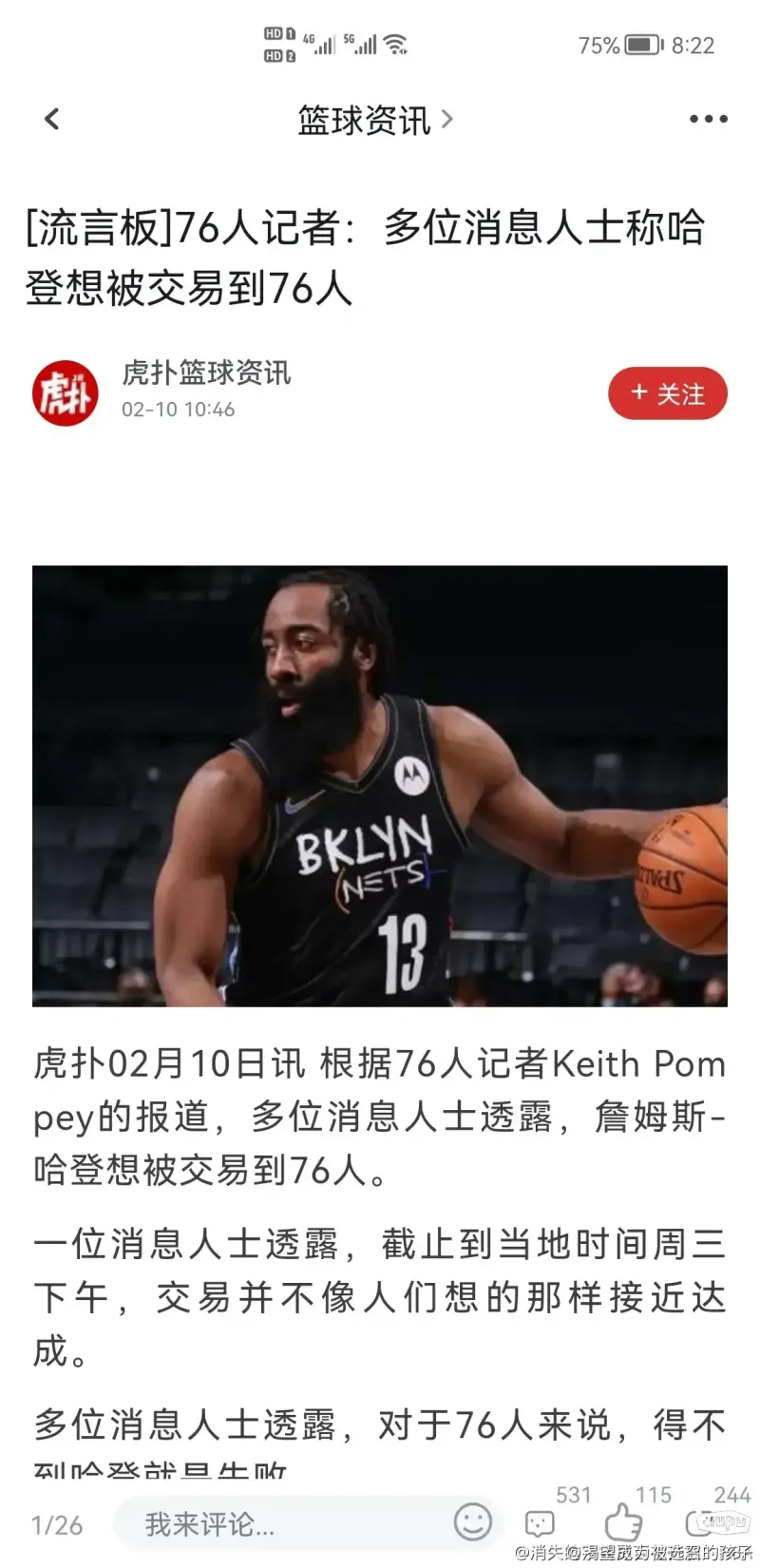Go back from the article
This screenshot has width=760, height=1568.
(x=52, y=119)
